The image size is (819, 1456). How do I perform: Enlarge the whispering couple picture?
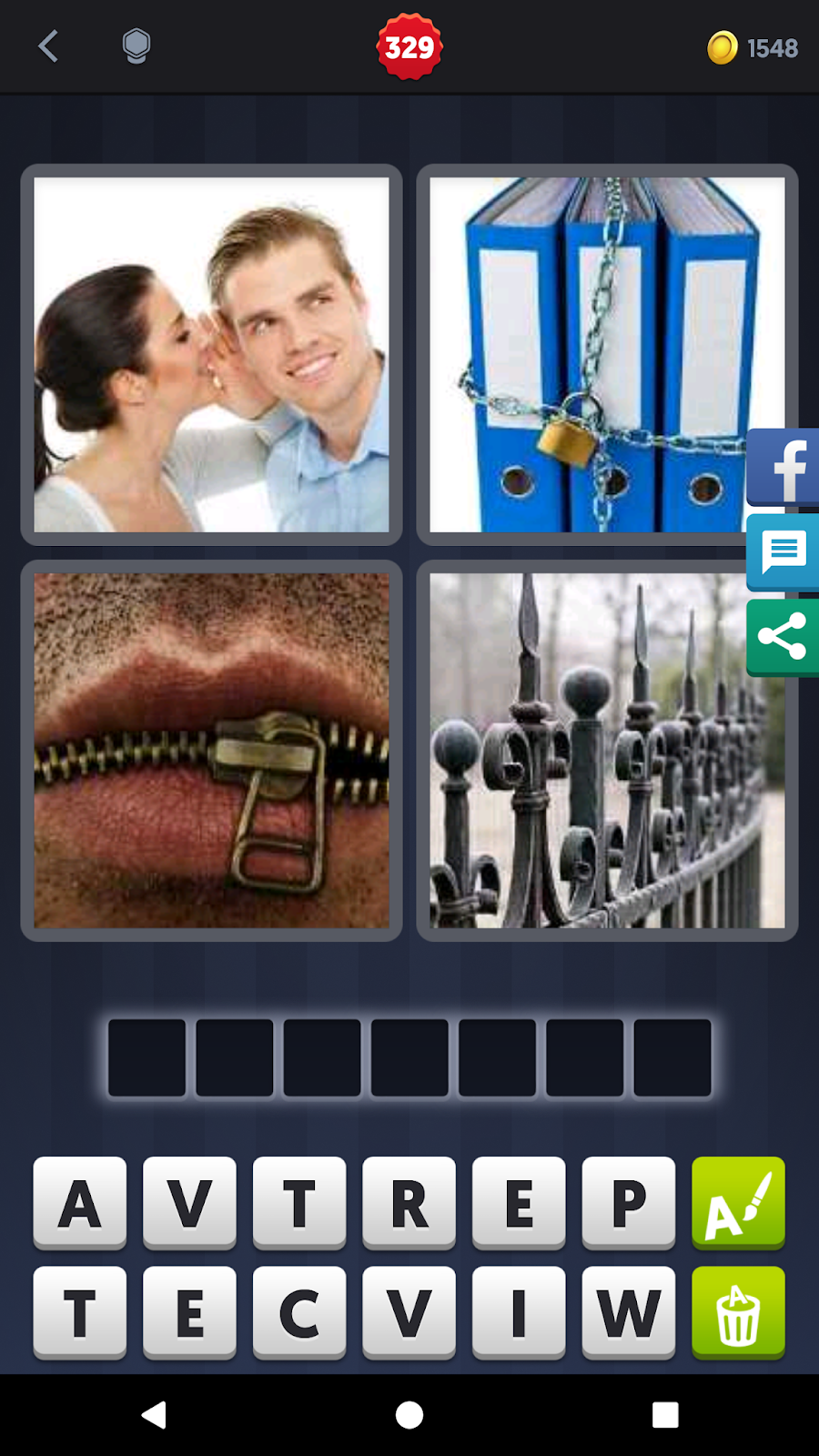point(211,355)
